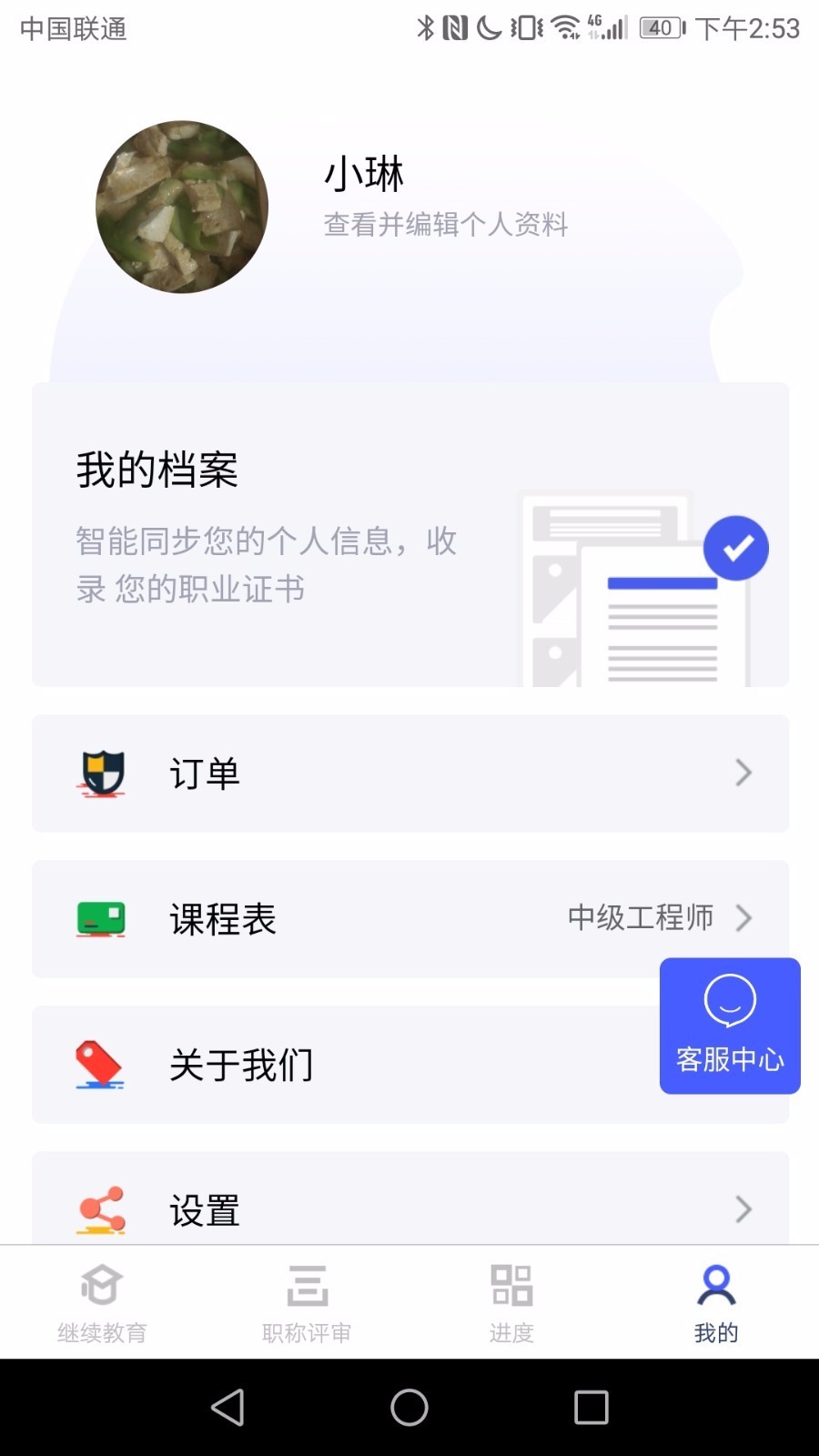Open the 客服中心 chat bubble icon
819x1456 pixels.
(x=729, y=999)
